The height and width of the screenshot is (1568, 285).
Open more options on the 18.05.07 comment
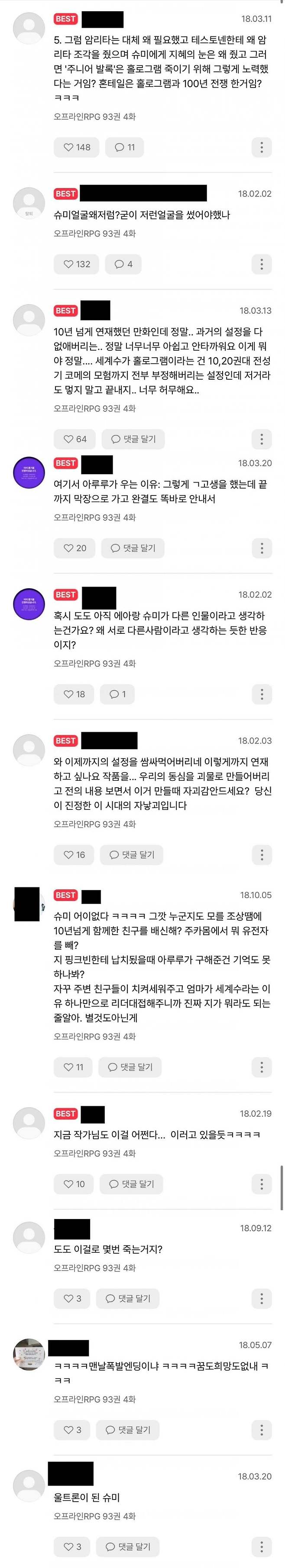[x=261, y=1430]
